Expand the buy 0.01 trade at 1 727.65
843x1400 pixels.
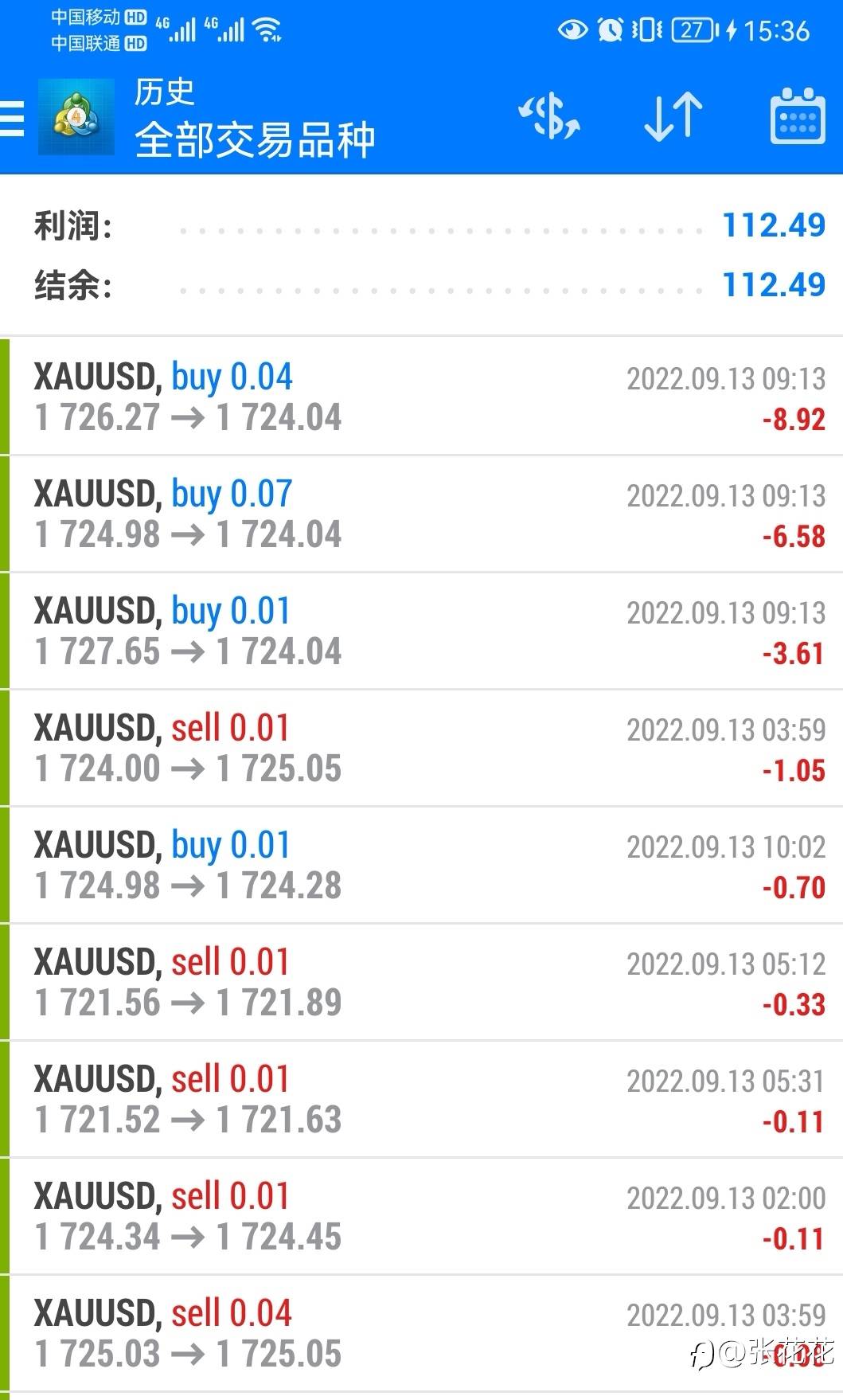point(421,631)
